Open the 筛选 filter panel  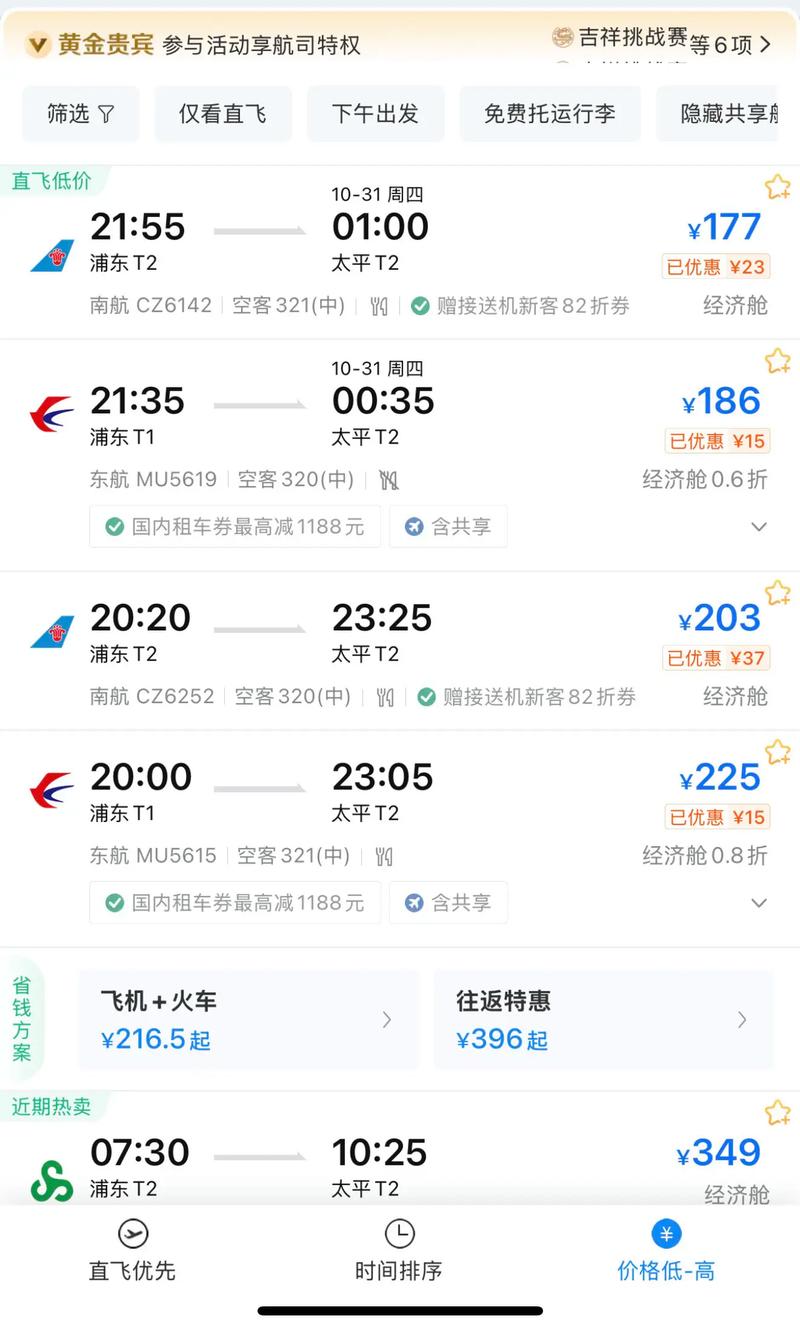pyautogui.click(x=80, y=114)
